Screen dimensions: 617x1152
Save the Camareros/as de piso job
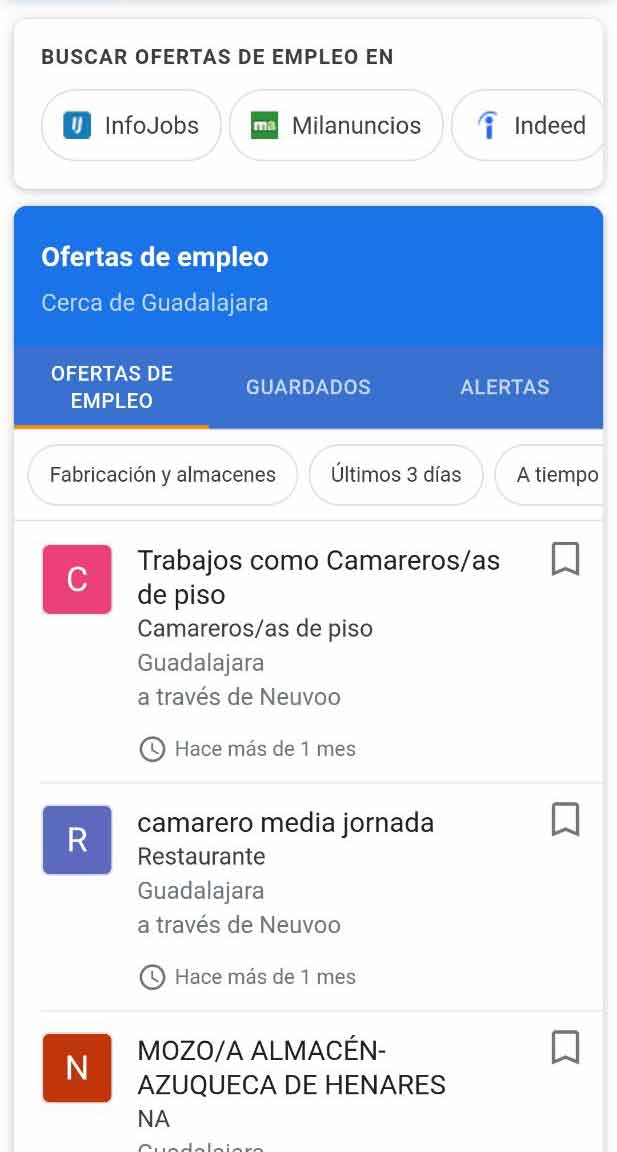click(x=565, y=559)
